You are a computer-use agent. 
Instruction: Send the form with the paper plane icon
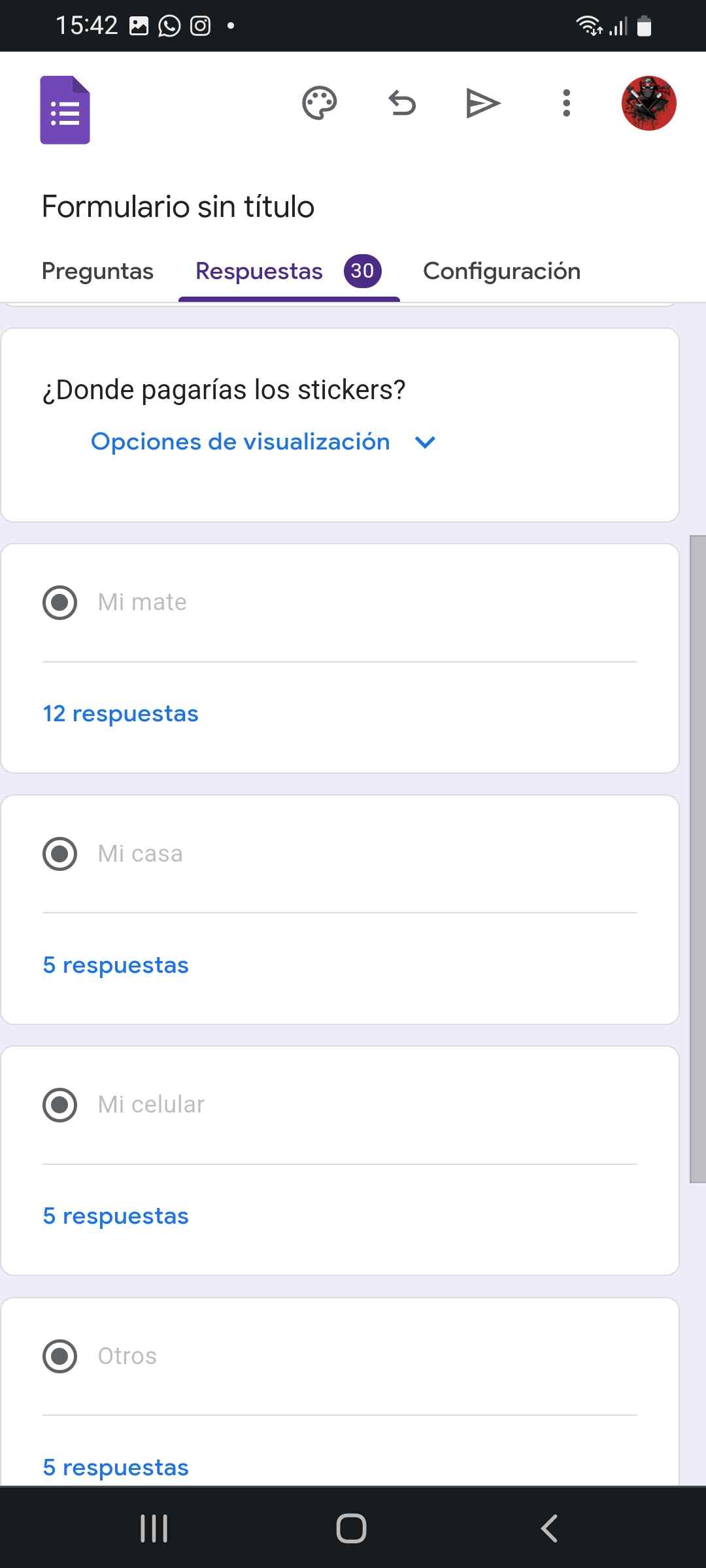[483, 103]
